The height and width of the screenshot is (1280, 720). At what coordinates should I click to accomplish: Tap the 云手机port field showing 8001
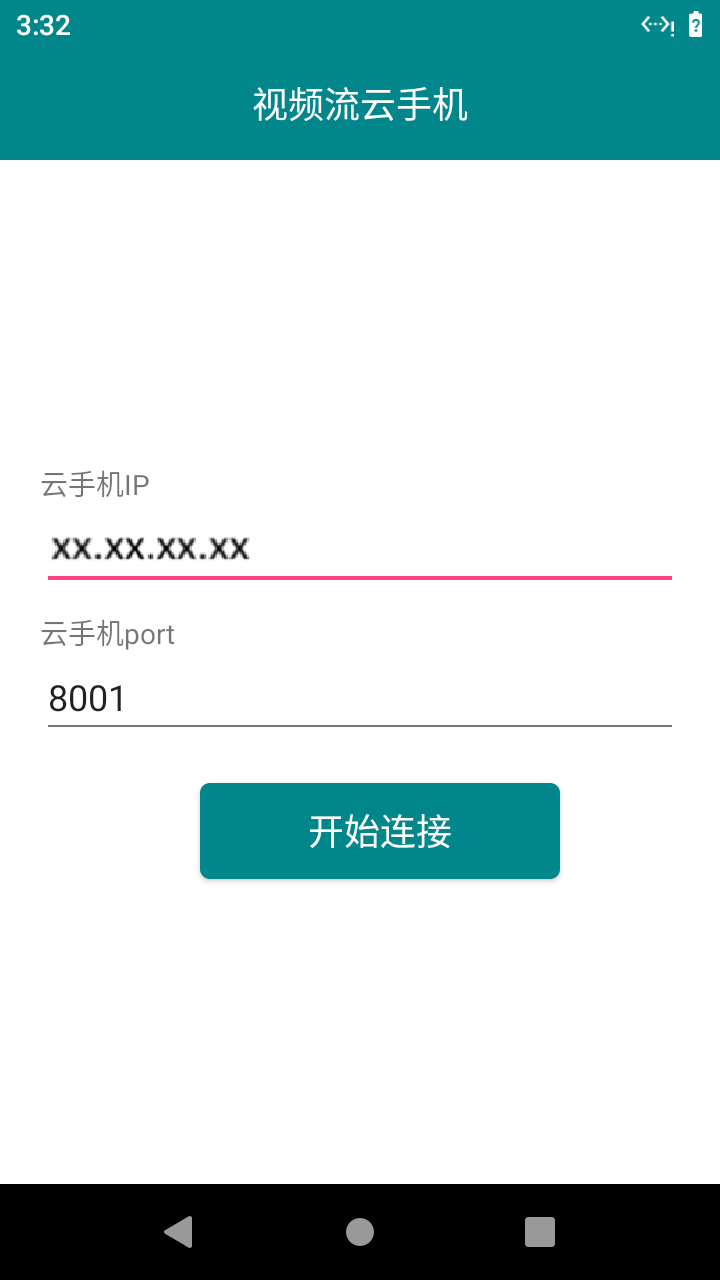tap(360, 698)
